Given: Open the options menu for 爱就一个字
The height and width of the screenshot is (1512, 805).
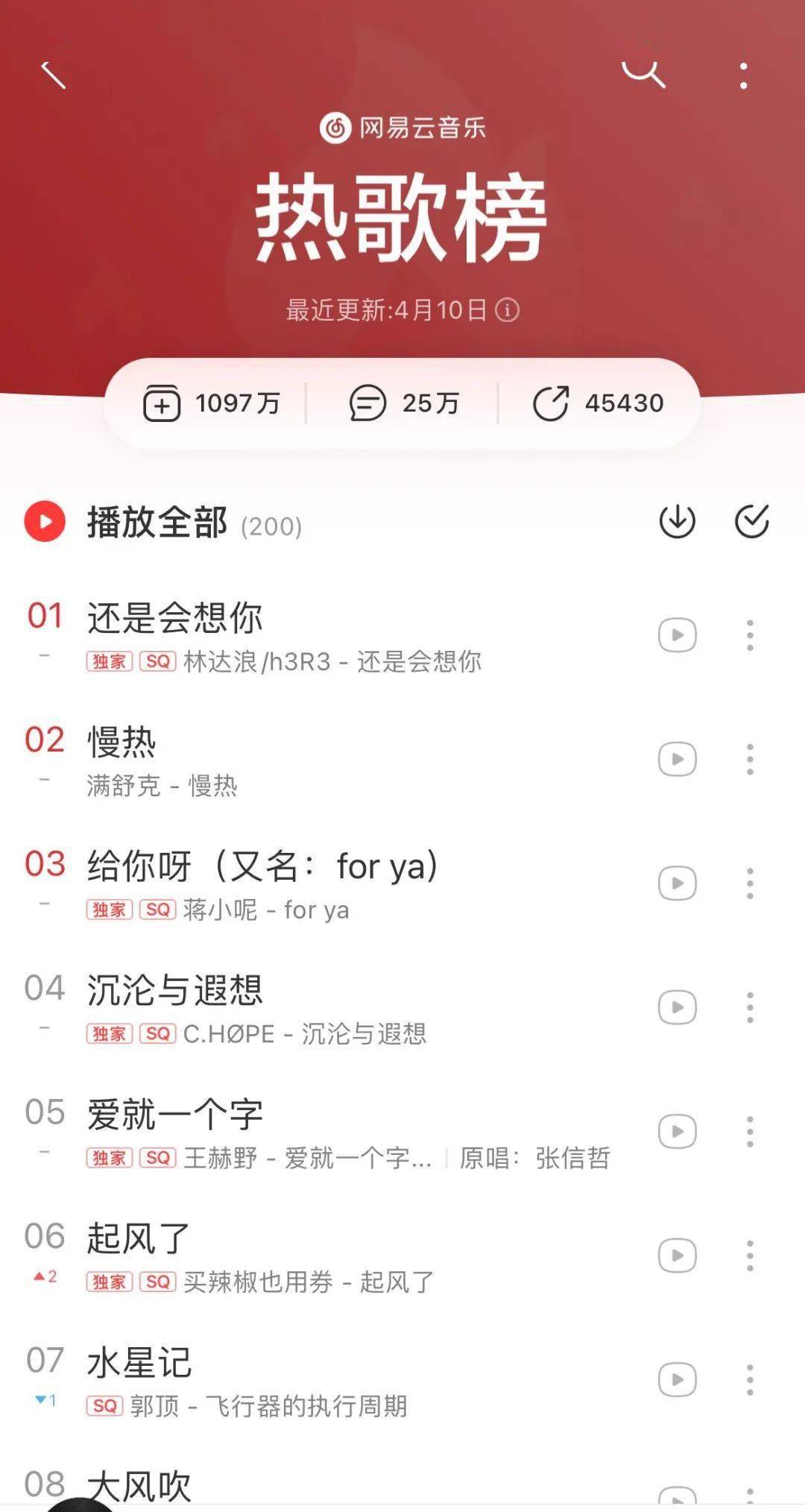Looking at the screenshot, I should pos(749,1130).
